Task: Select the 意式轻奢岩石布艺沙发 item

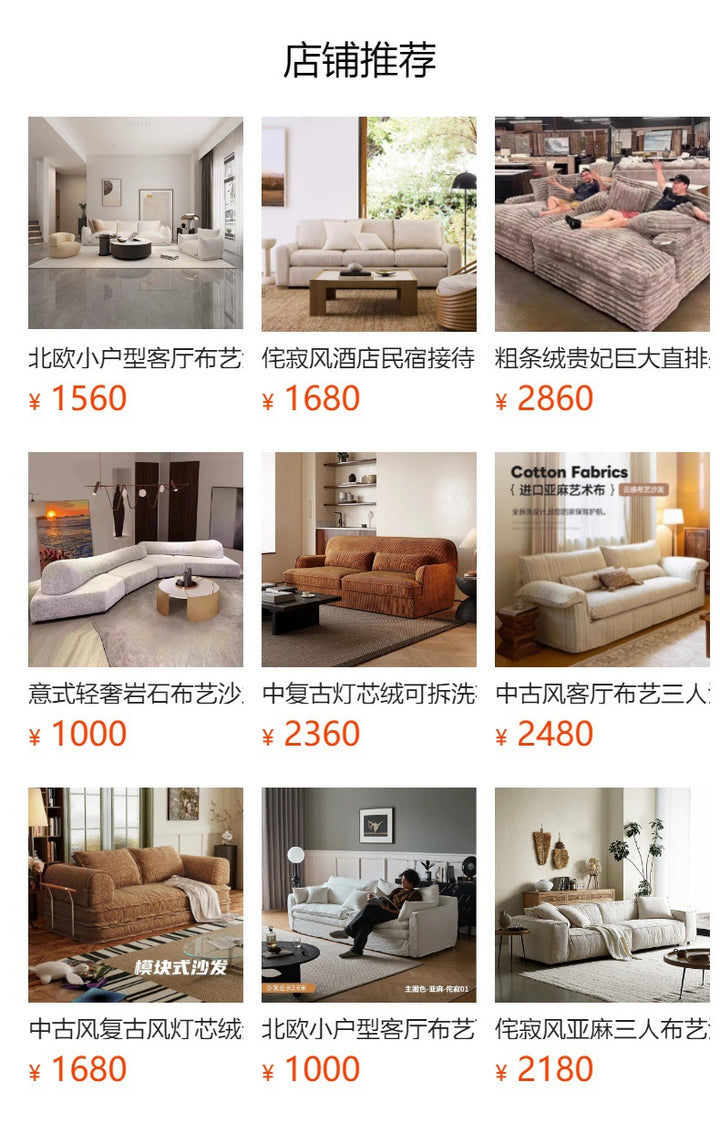Action: click(135, 559)
